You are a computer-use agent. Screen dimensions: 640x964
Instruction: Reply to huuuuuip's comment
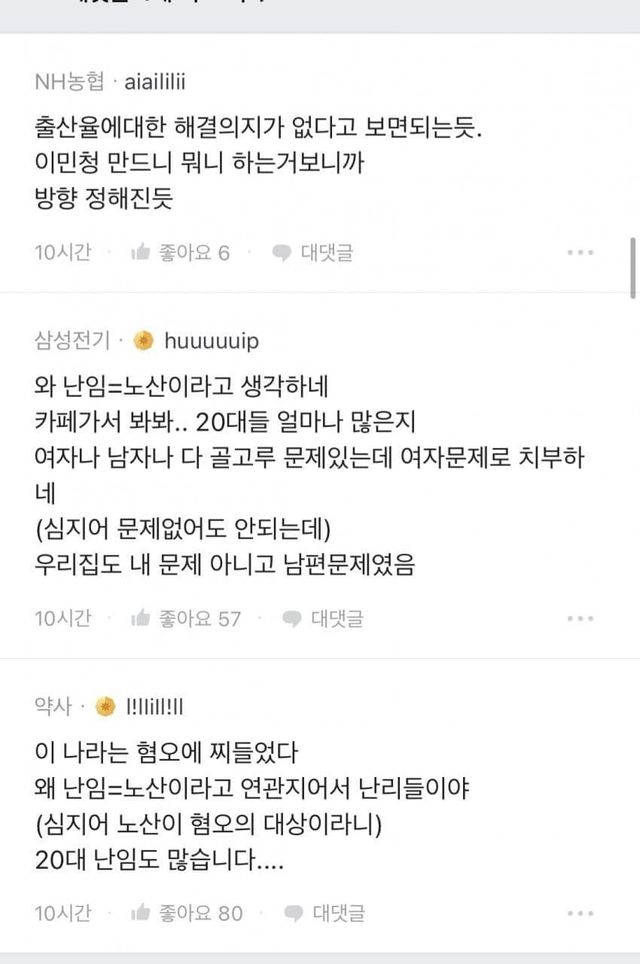point(324,619)
